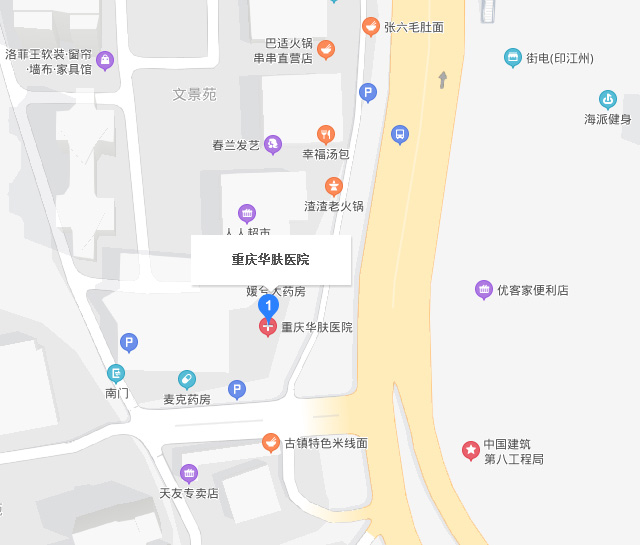Select the 优客家便利店 store icon
This screenshot has width=640, height=545.
tap(484, 290)
